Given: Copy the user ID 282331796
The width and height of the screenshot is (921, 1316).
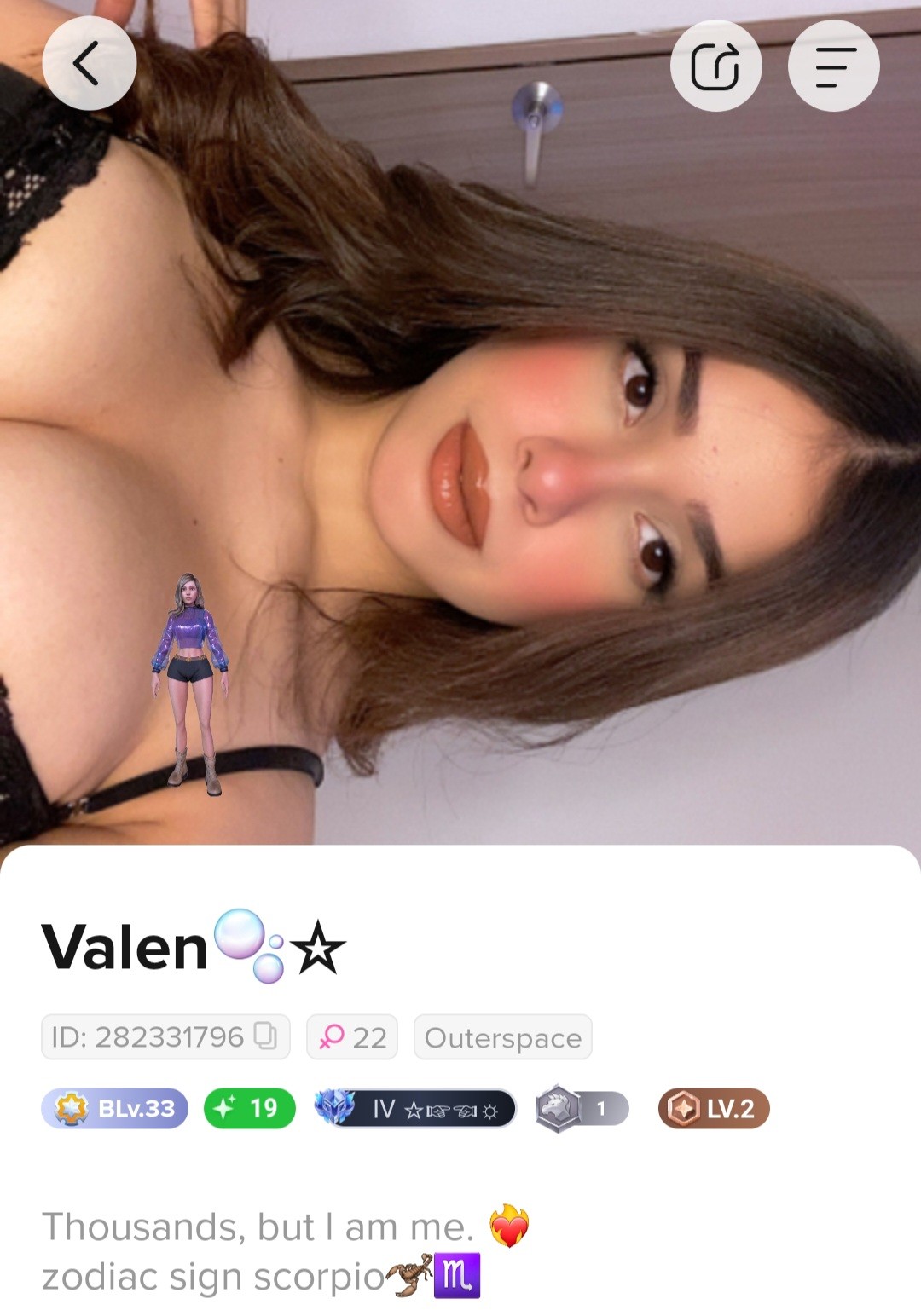Looking at the screenshot, I should click(x=266, y=1036).
